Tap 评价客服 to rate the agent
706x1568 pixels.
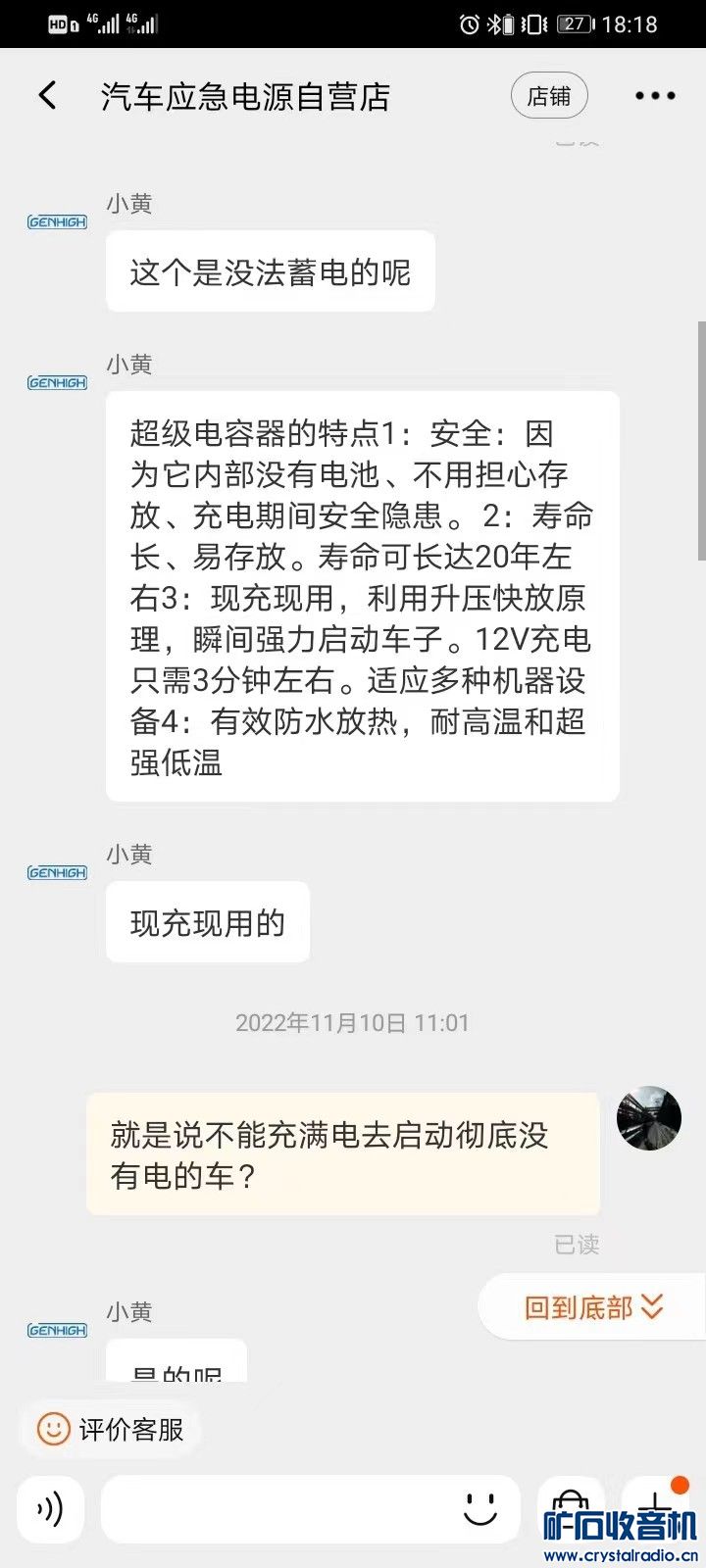click(111, 1430)
